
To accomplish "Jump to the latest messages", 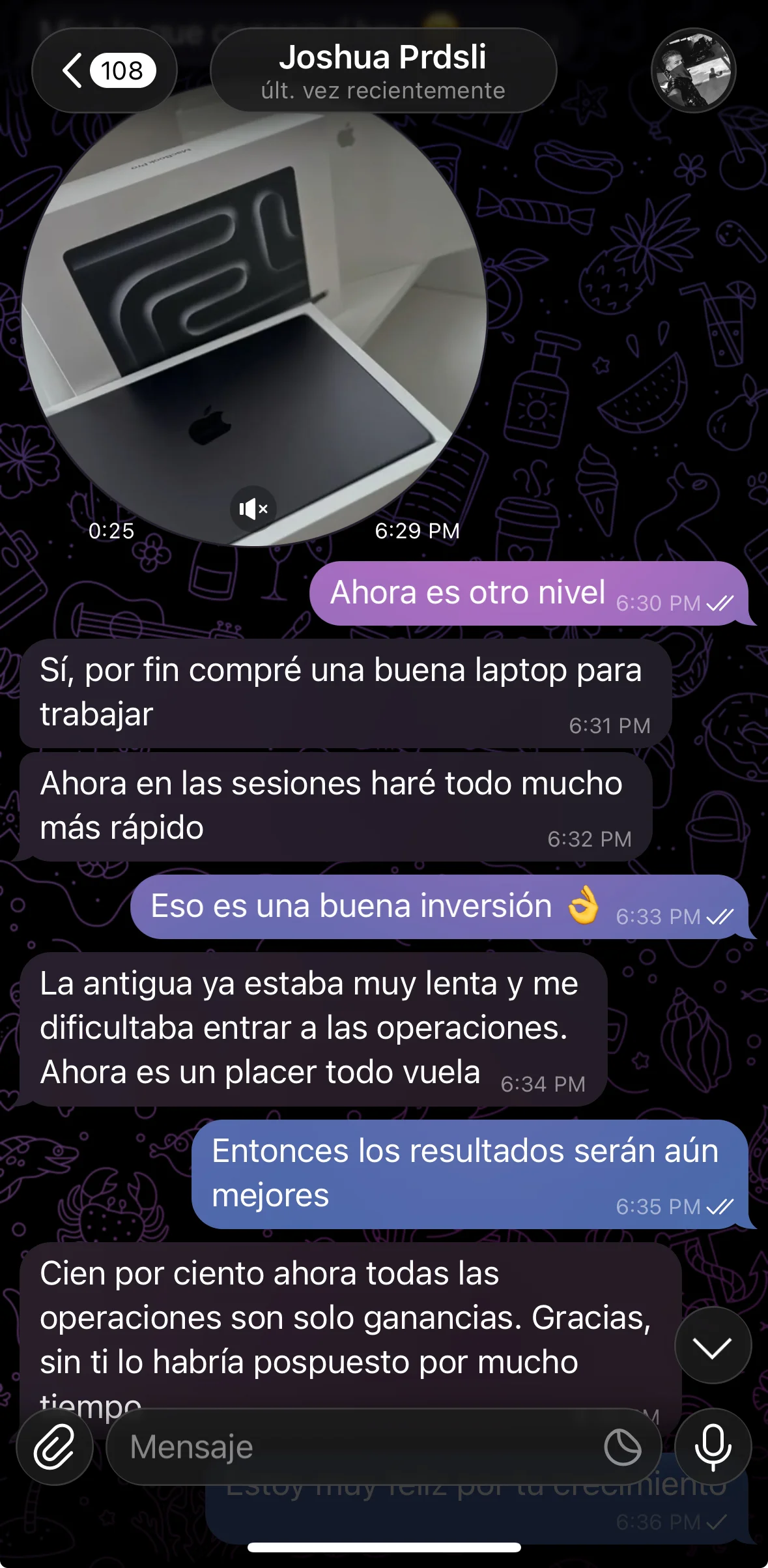I will coord(713,1346).
